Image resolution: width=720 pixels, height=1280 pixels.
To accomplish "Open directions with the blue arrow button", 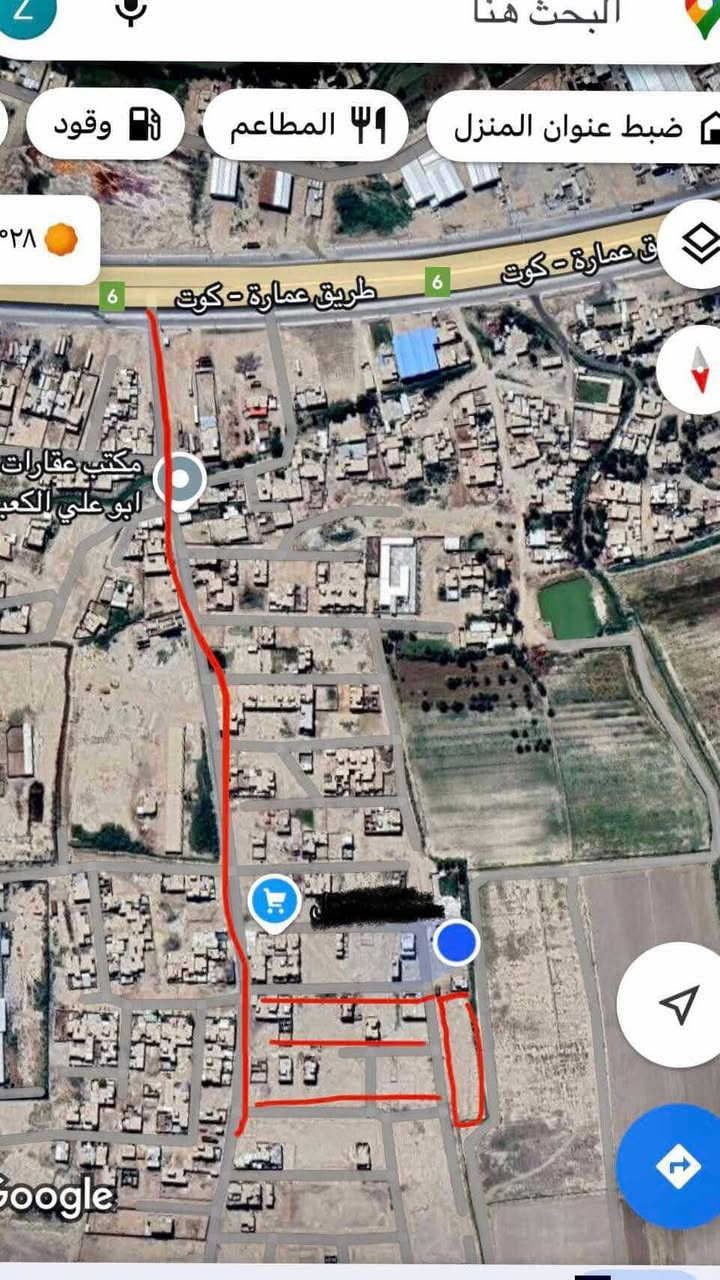I will click(675, 1166).
